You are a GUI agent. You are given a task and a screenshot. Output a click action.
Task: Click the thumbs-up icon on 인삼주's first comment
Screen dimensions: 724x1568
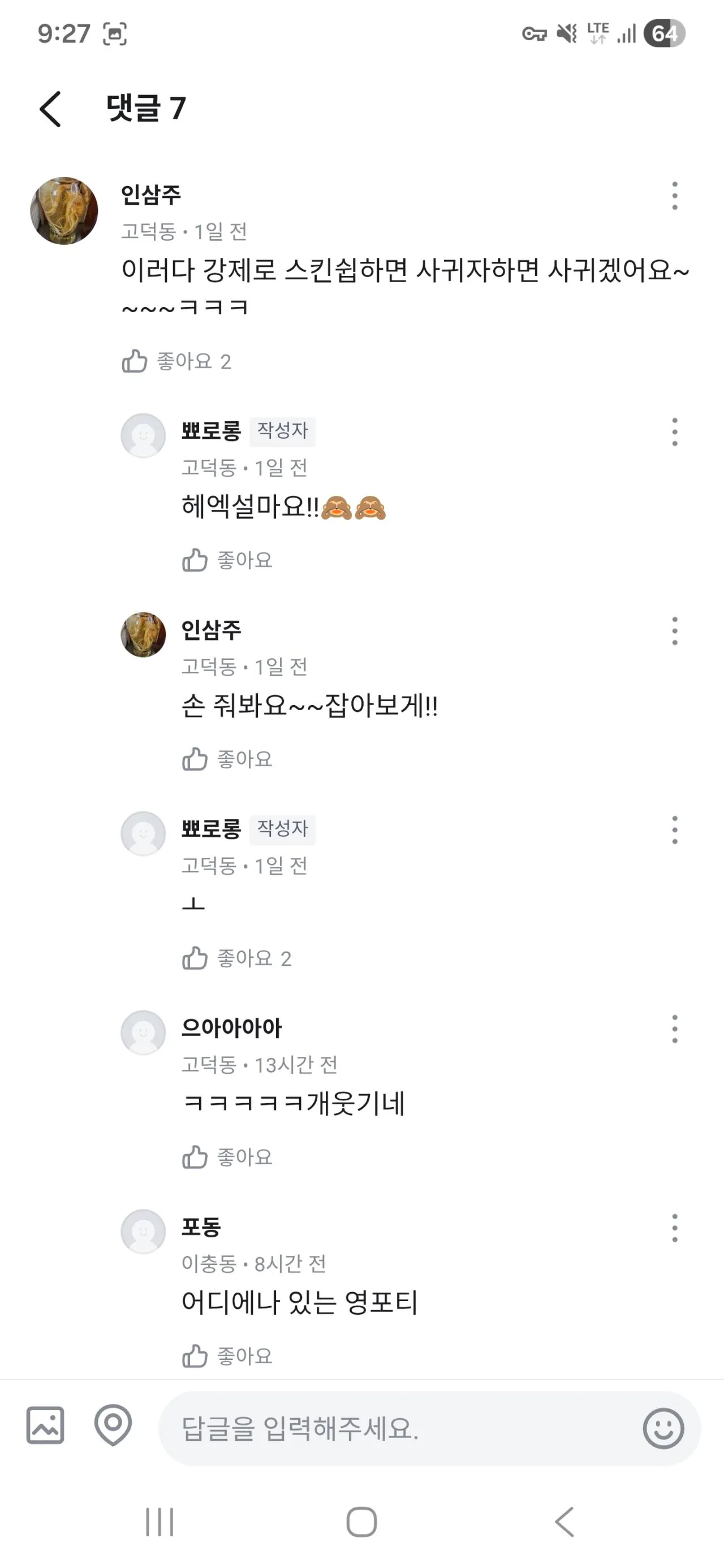click(136, 361)
